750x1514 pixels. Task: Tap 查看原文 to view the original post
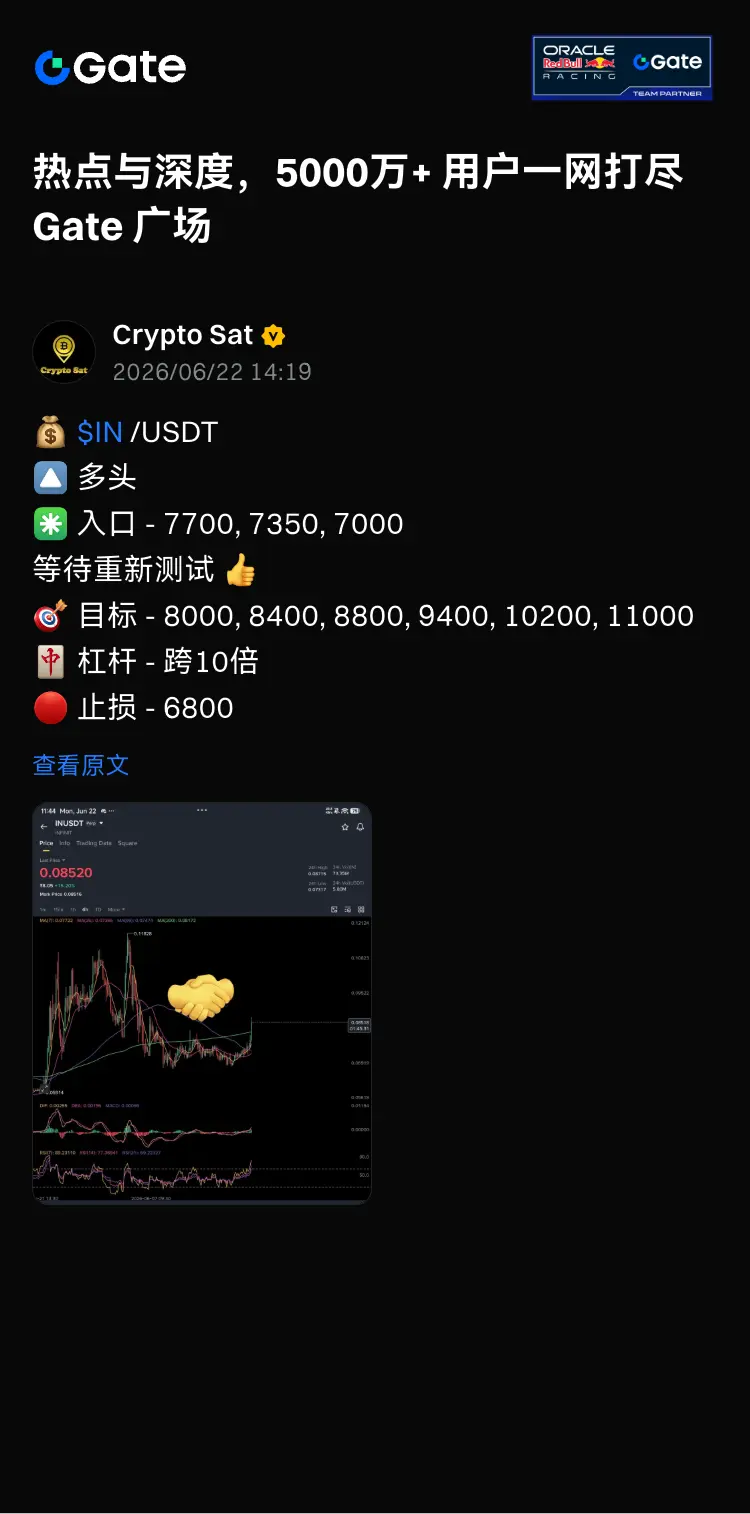(x=81, y=766)
